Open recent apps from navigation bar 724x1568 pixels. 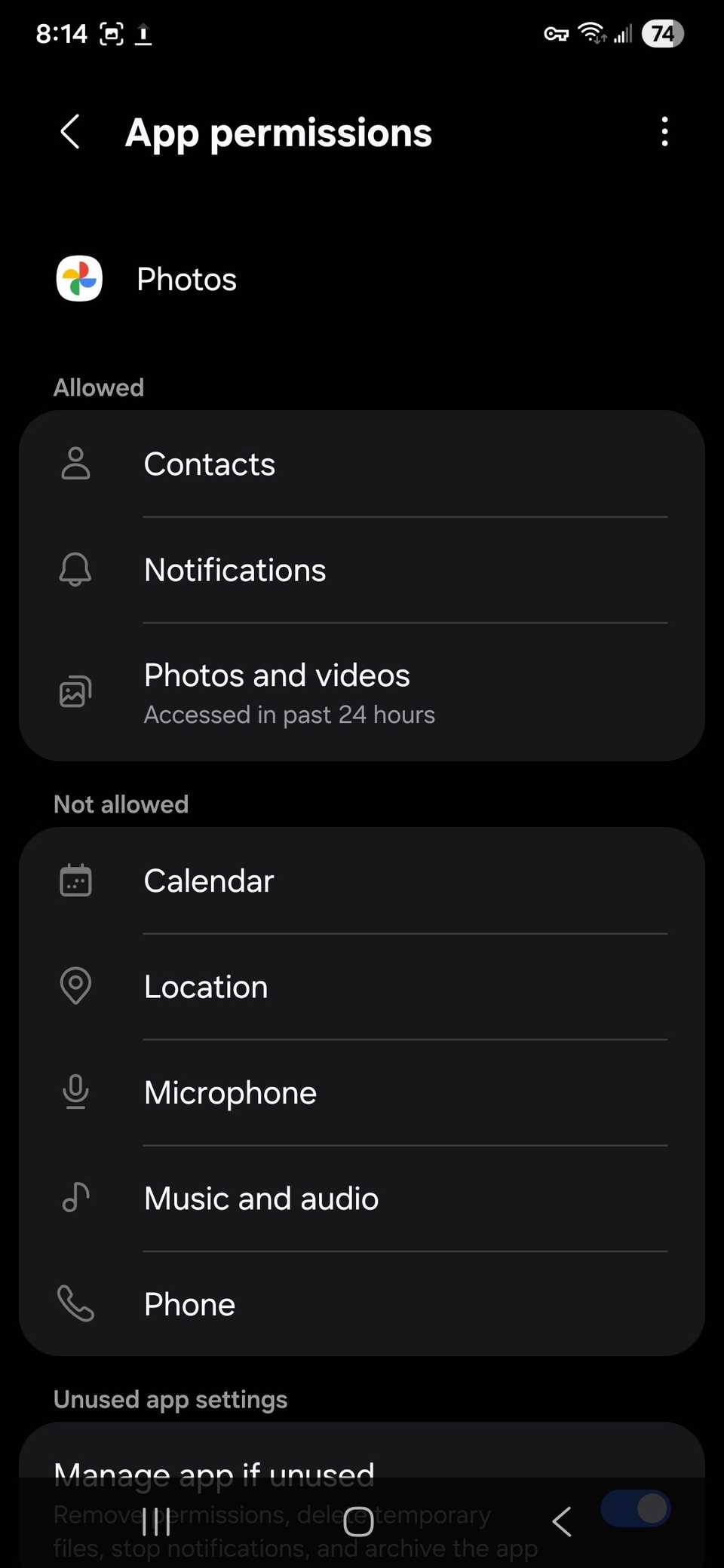tap(156, 1523)
